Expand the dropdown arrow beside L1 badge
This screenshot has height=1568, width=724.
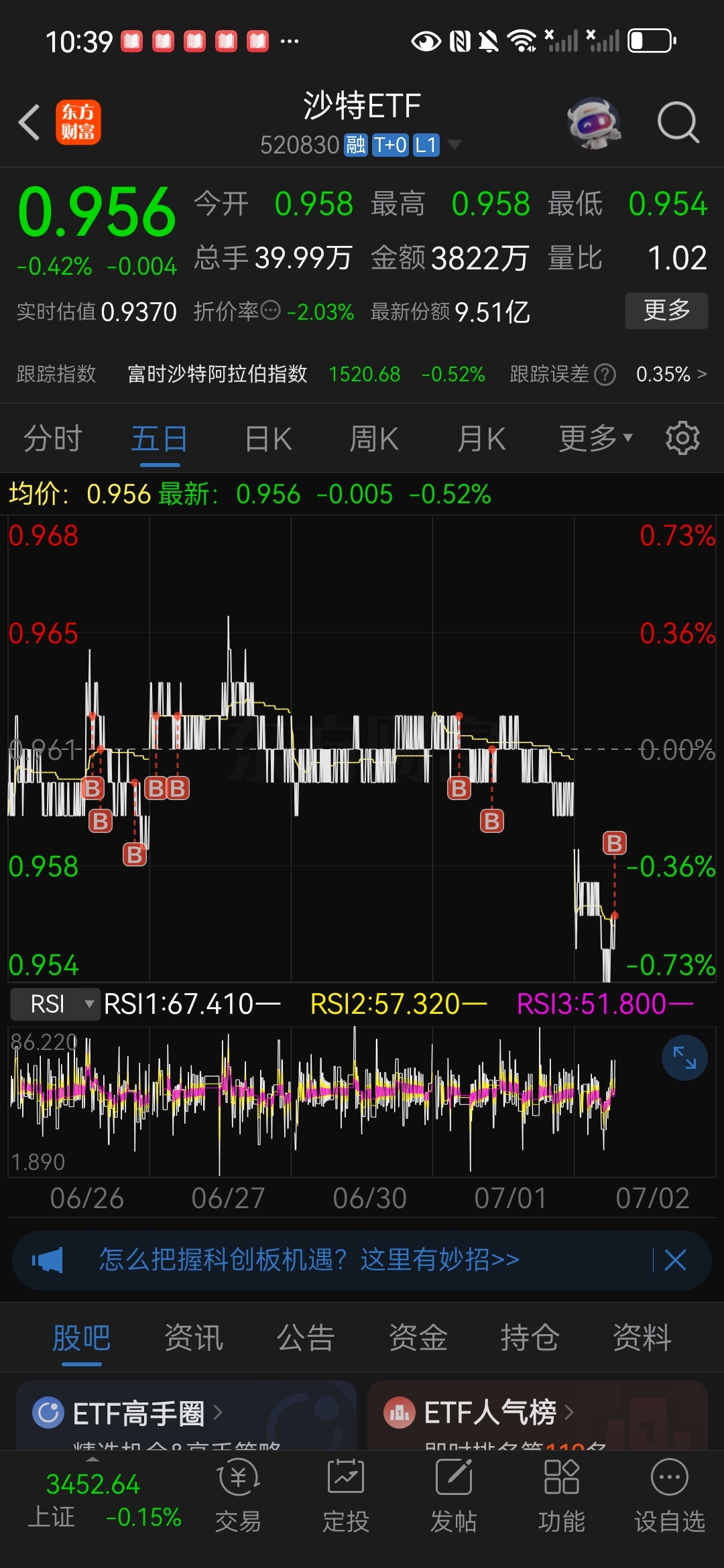click(455, 144)
